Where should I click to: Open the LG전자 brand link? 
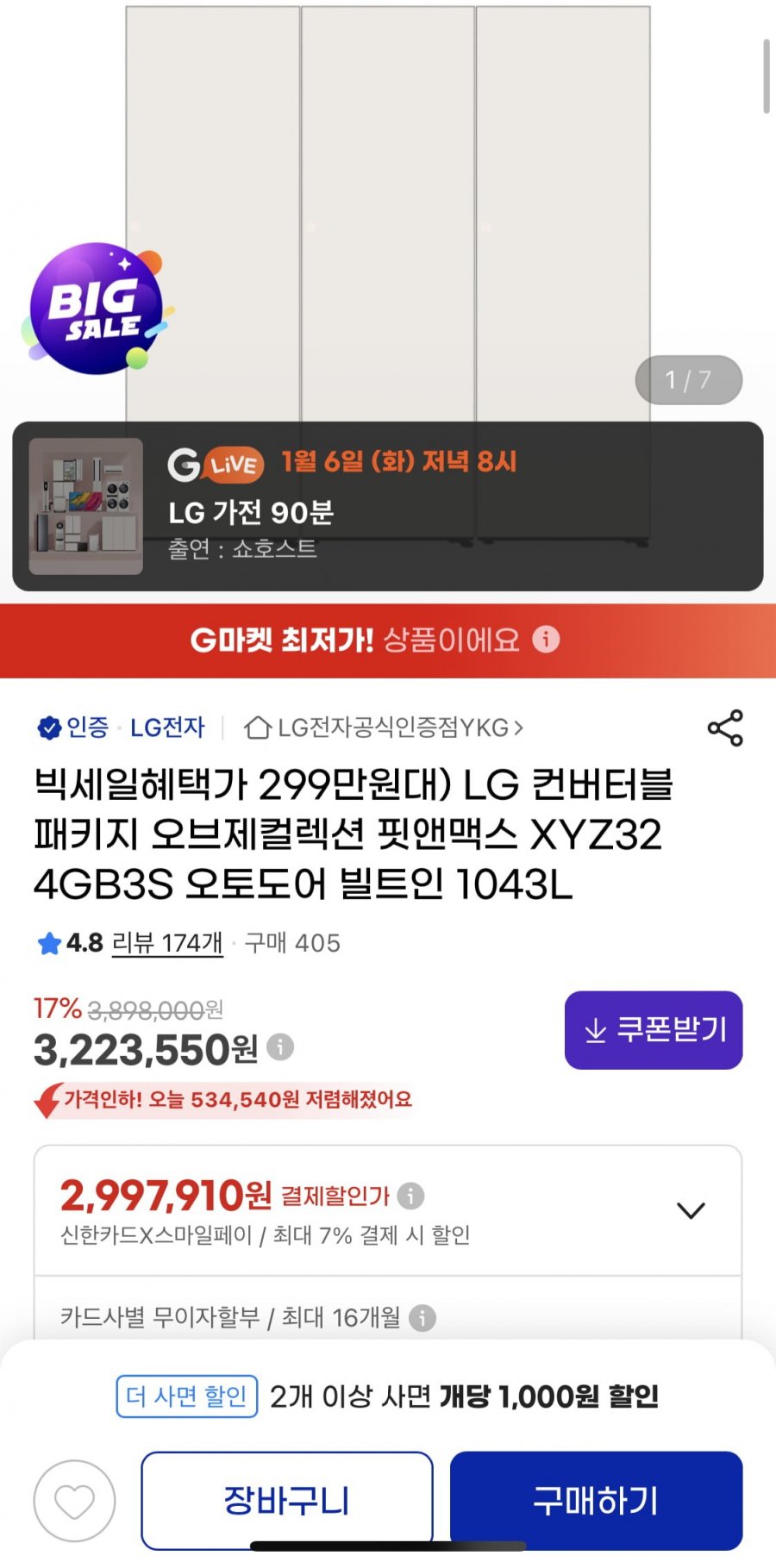(x=167, y=728)
